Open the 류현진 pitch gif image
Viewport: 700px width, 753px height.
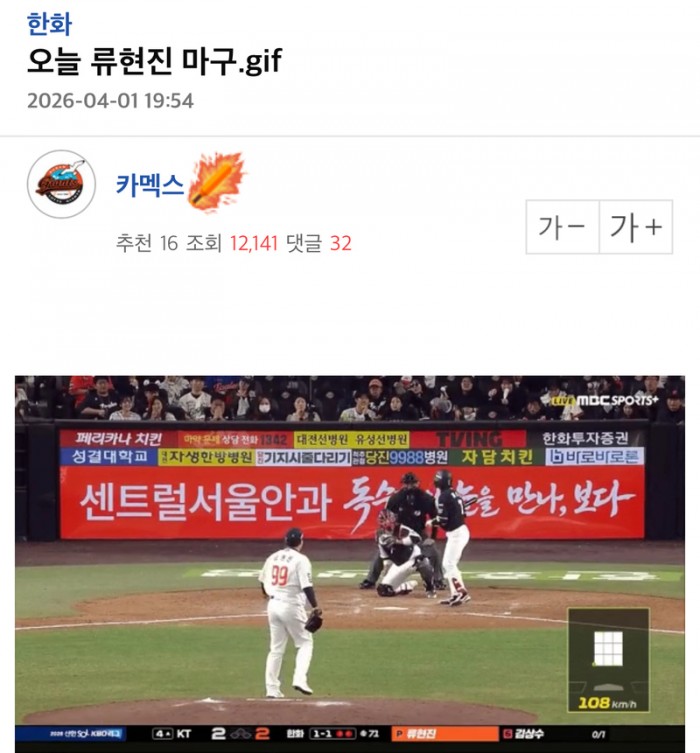pyautogui.click(x=350, y=558)
